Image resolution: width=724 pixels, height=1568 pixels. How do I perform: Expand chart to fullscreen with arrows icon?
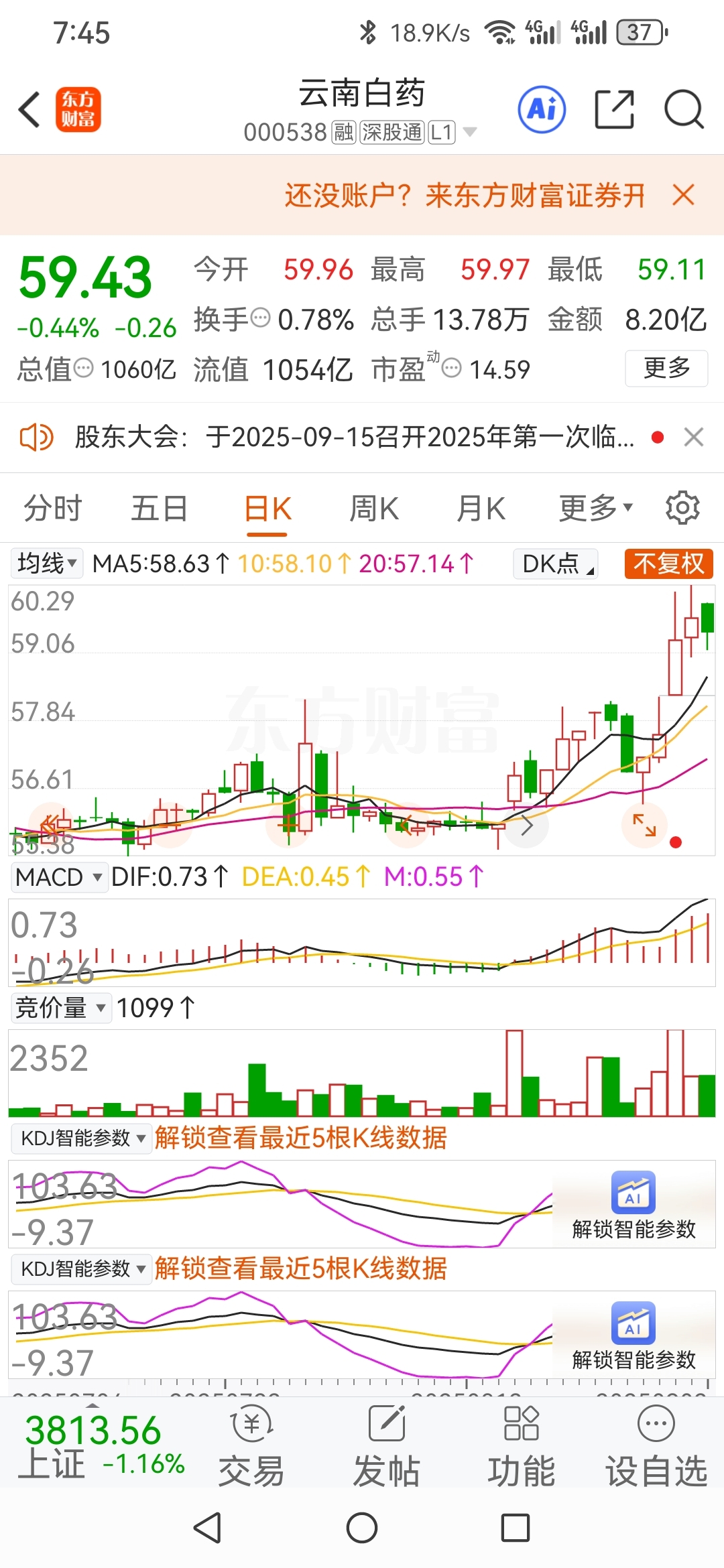pos(644,825)
